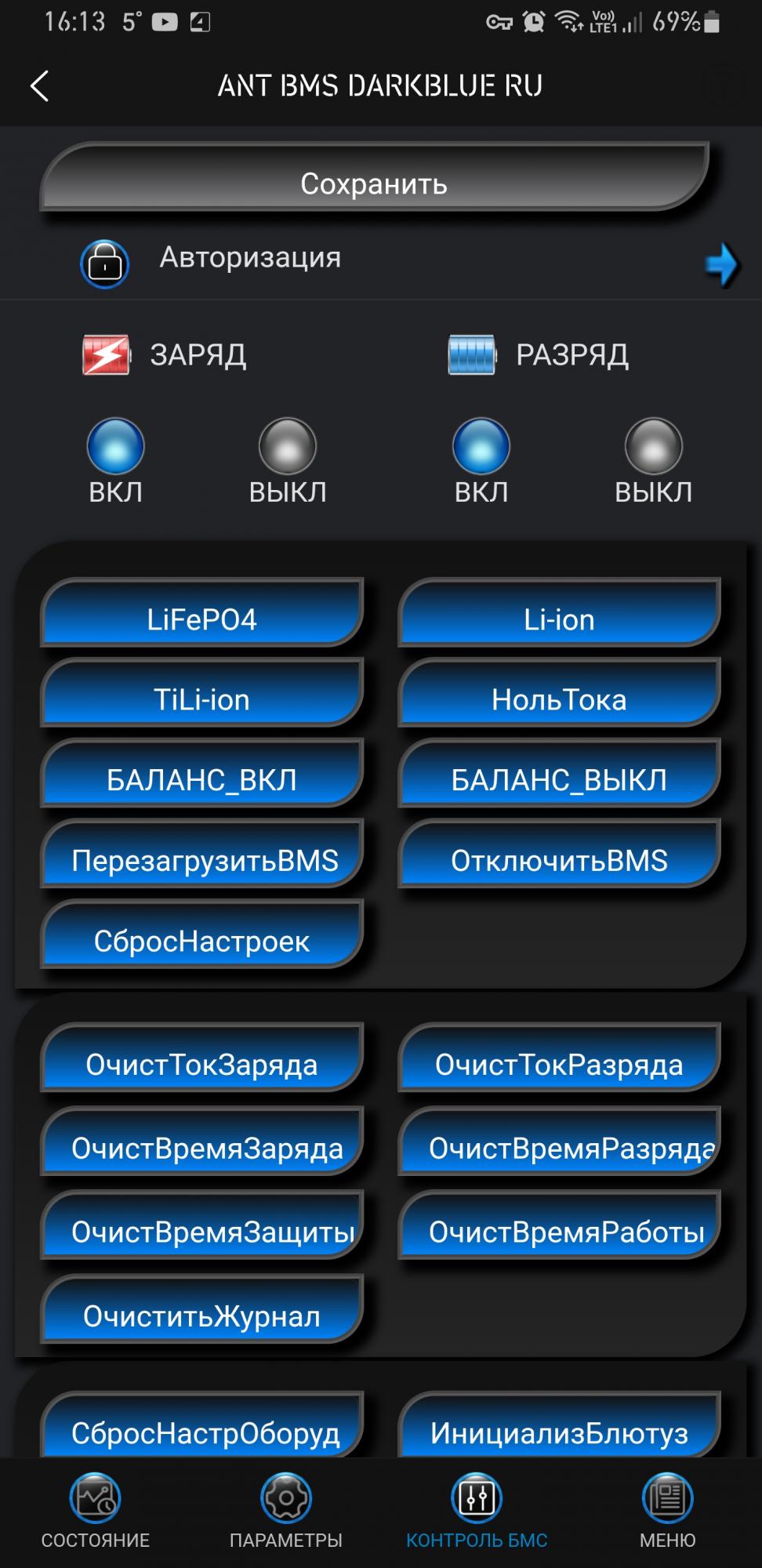Choose the LiFePO4 battery preset
762x1568 pixels.
pyautogui.click(x=202, y=613)
